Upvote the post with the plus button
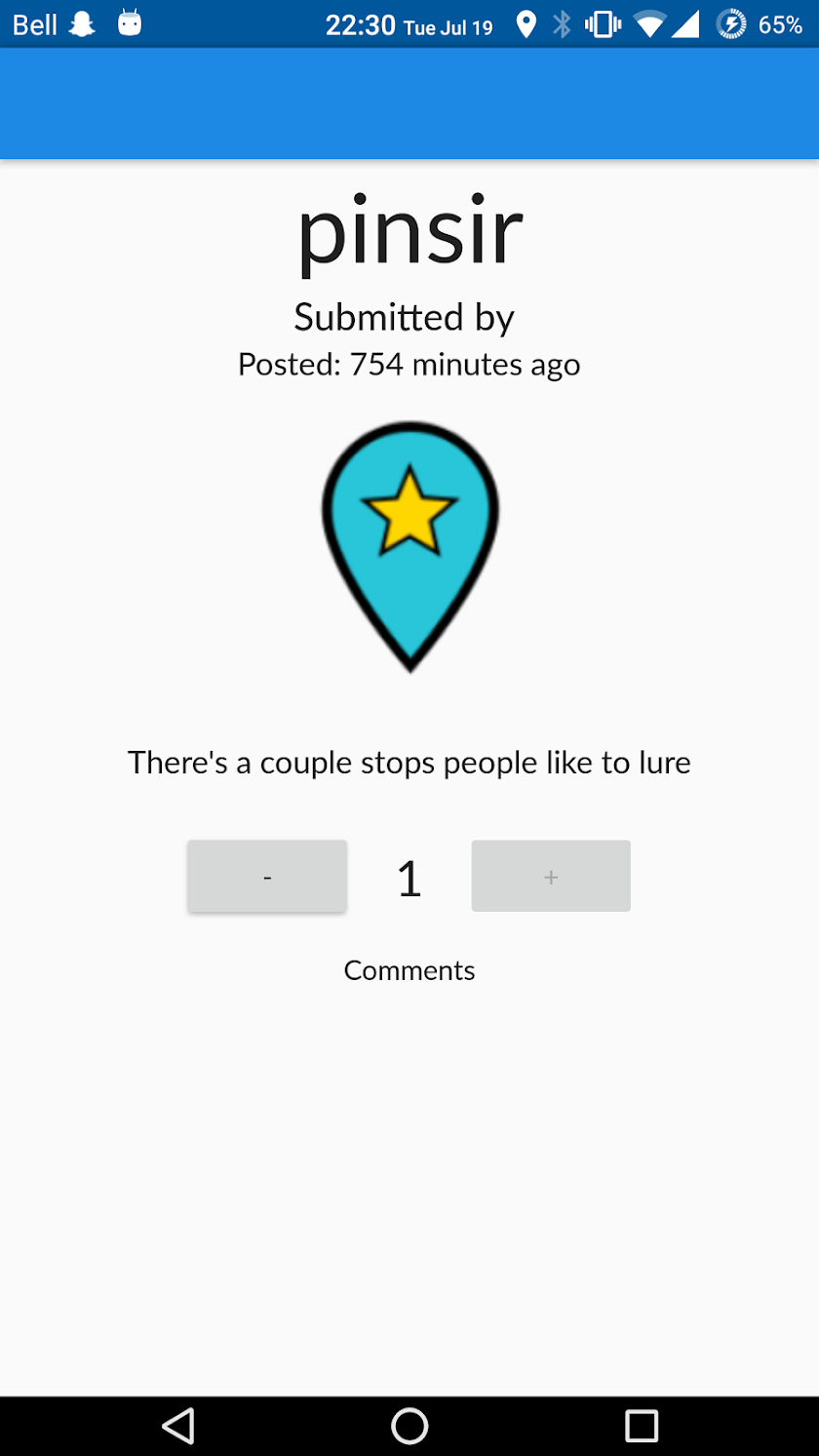819x1456 pixels. [x=551, y=876]
